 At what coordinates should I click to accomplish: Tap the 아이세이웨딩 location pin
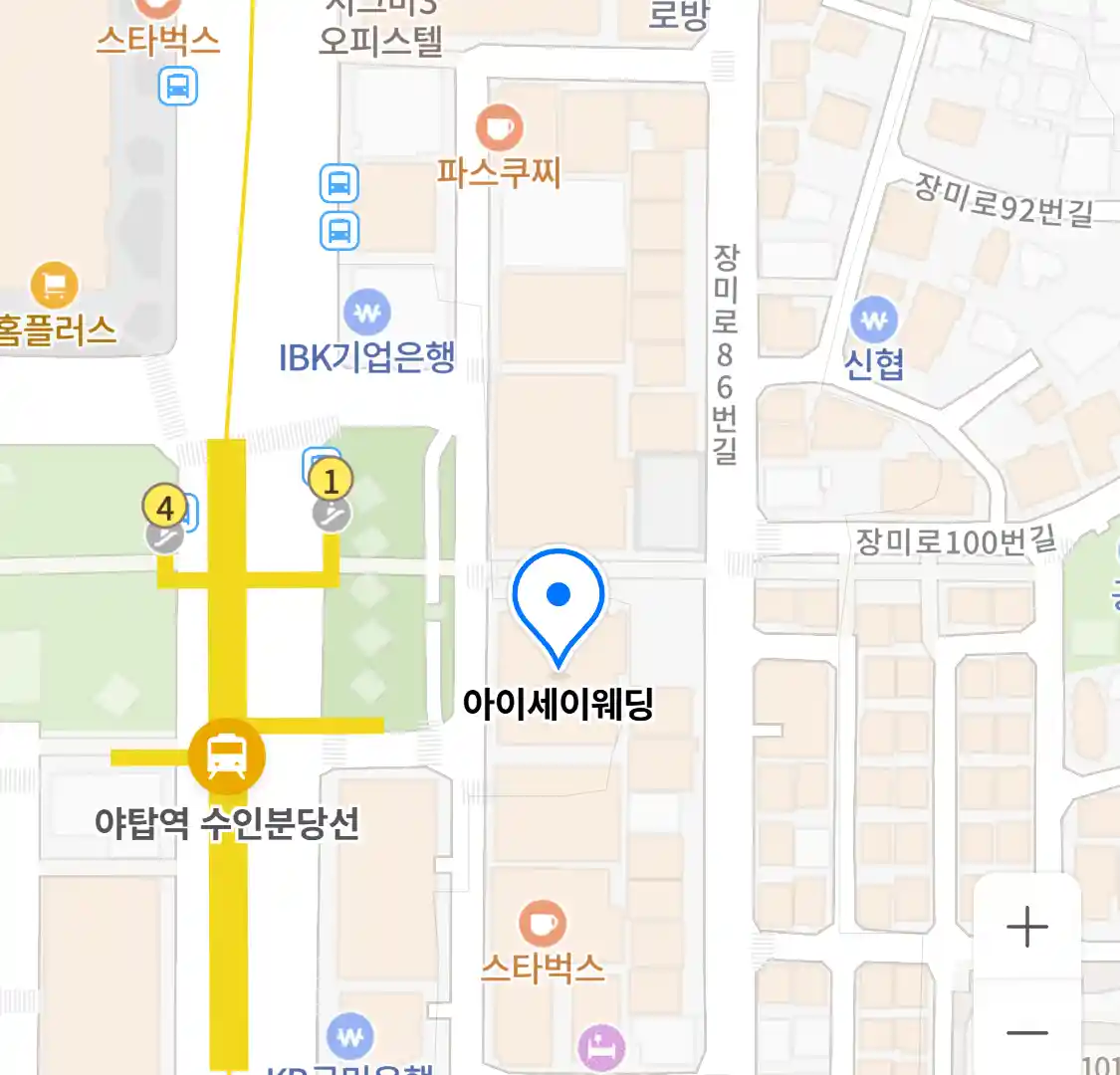coord(559,603)
